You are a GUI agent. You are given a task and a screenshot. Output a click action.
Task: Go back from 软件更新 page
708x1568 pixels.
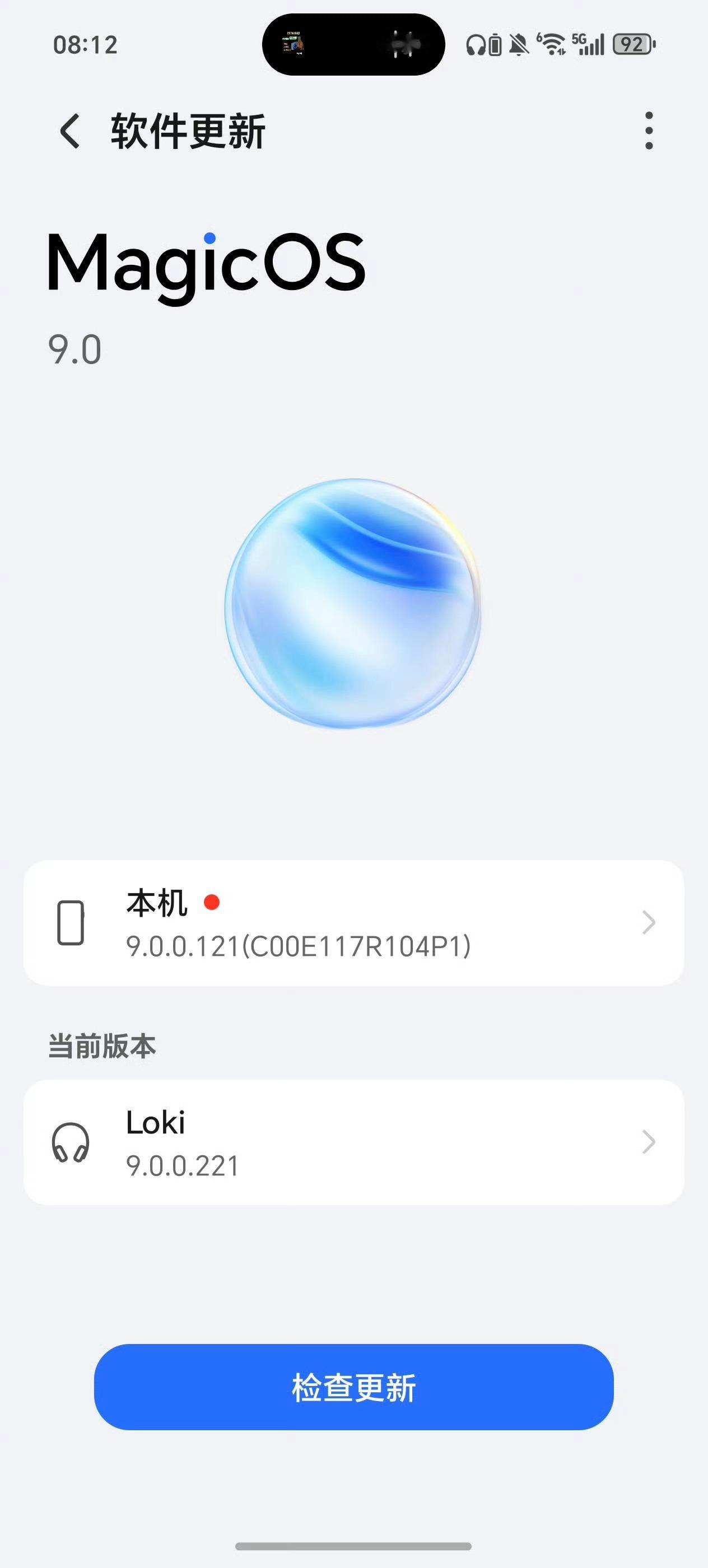click(x=70, y=131)
